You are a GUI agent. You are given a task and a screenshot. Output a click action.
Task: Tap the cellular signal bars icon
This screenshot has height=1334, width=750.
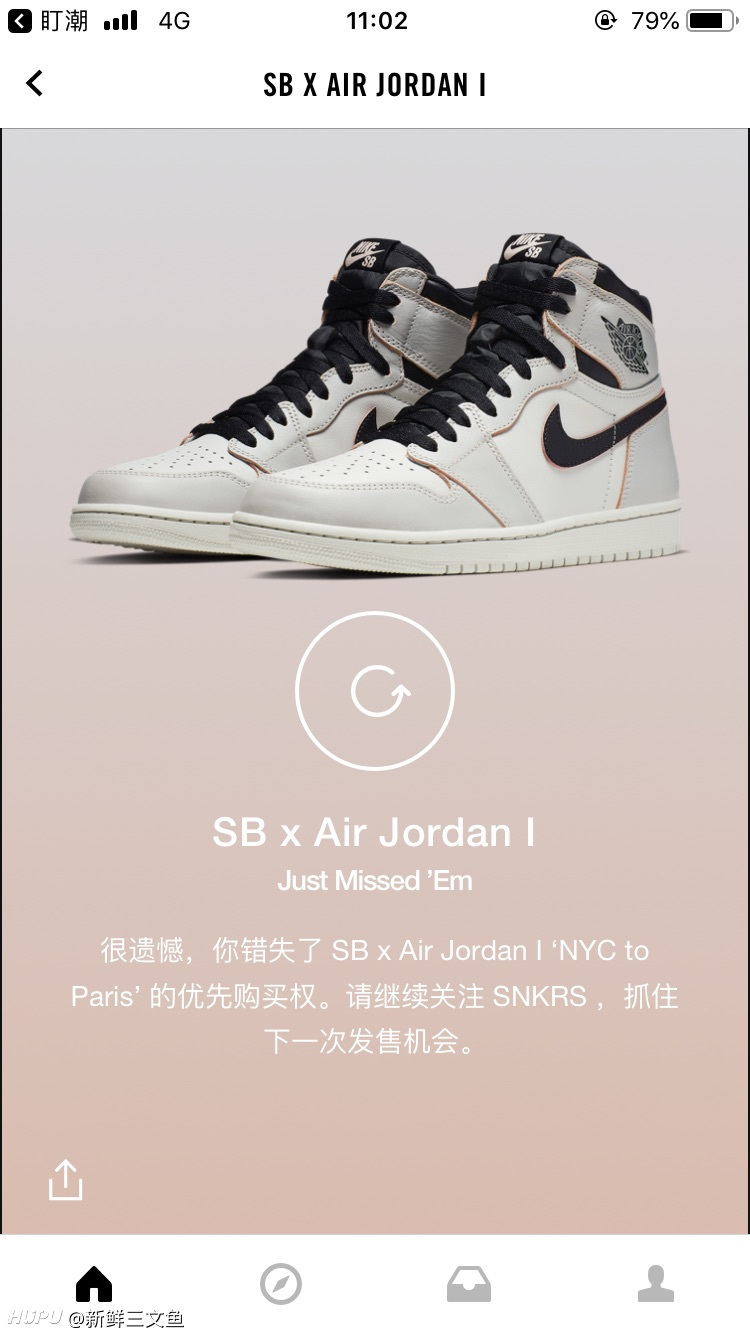pos(118,21)
